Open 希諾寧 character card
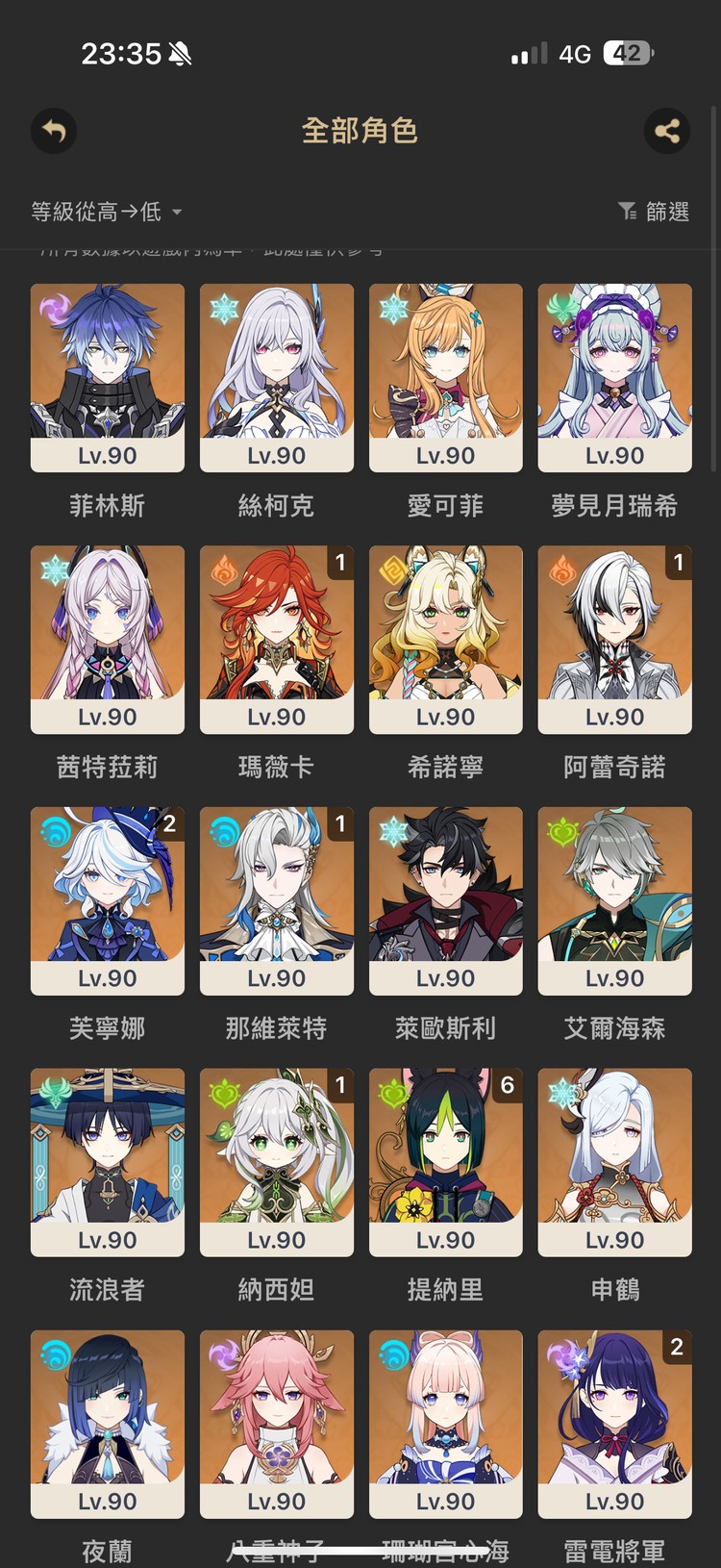721x1568 pixels. click(446, 639)
